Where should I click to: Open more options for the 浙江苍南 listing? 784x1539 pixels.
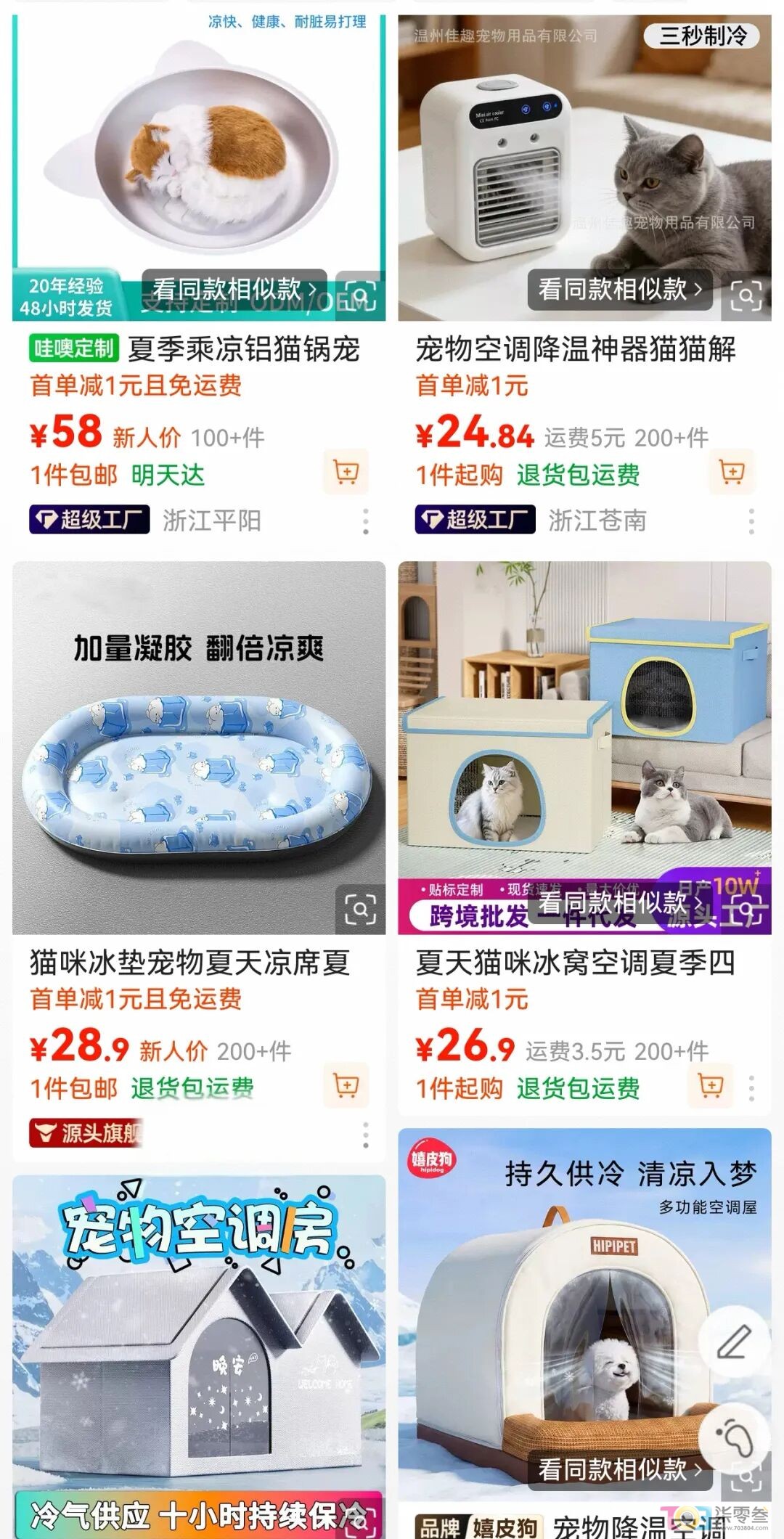click(x=751, y=521)
